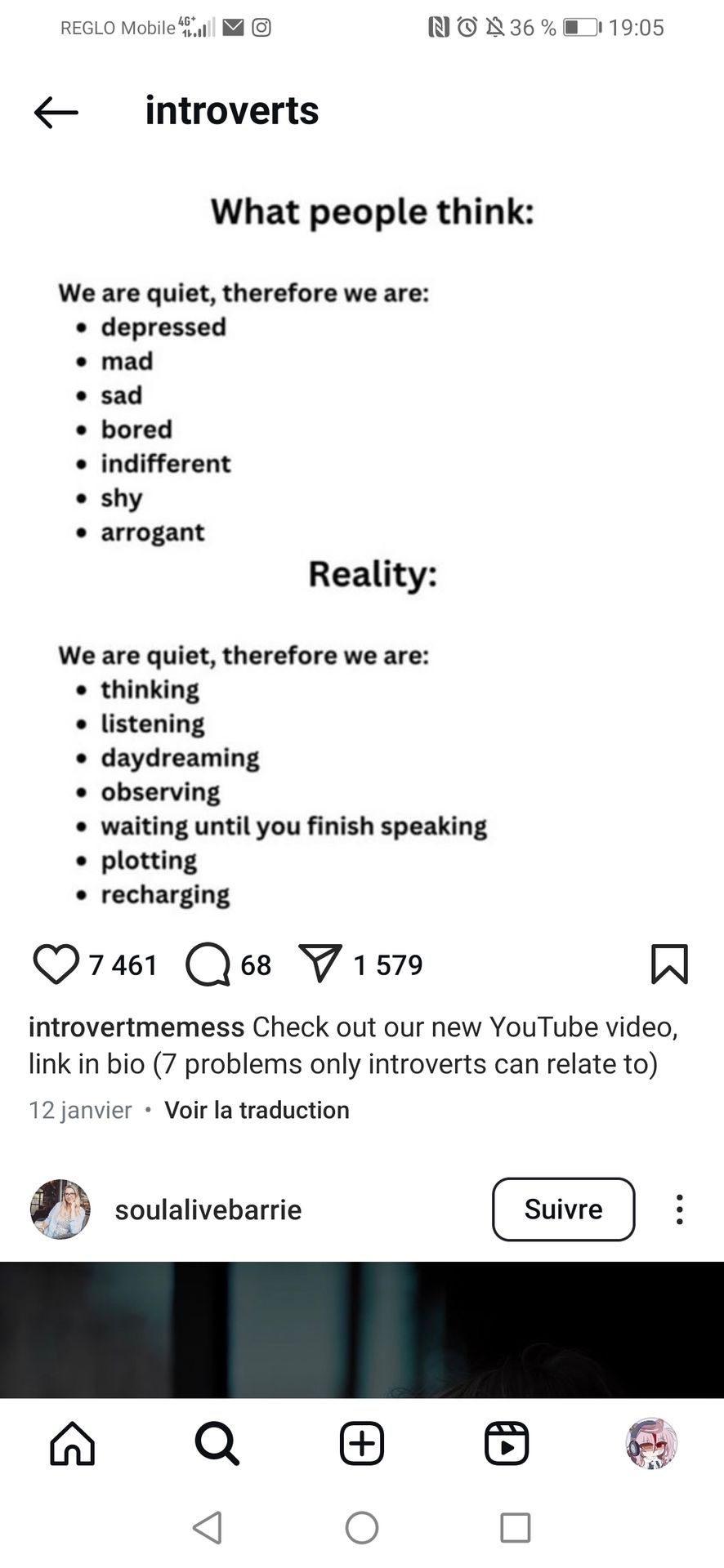Viewport: 724px width, 1568px height.
Task: Switch to the Home tab
Action: [x=73, y=1443]
